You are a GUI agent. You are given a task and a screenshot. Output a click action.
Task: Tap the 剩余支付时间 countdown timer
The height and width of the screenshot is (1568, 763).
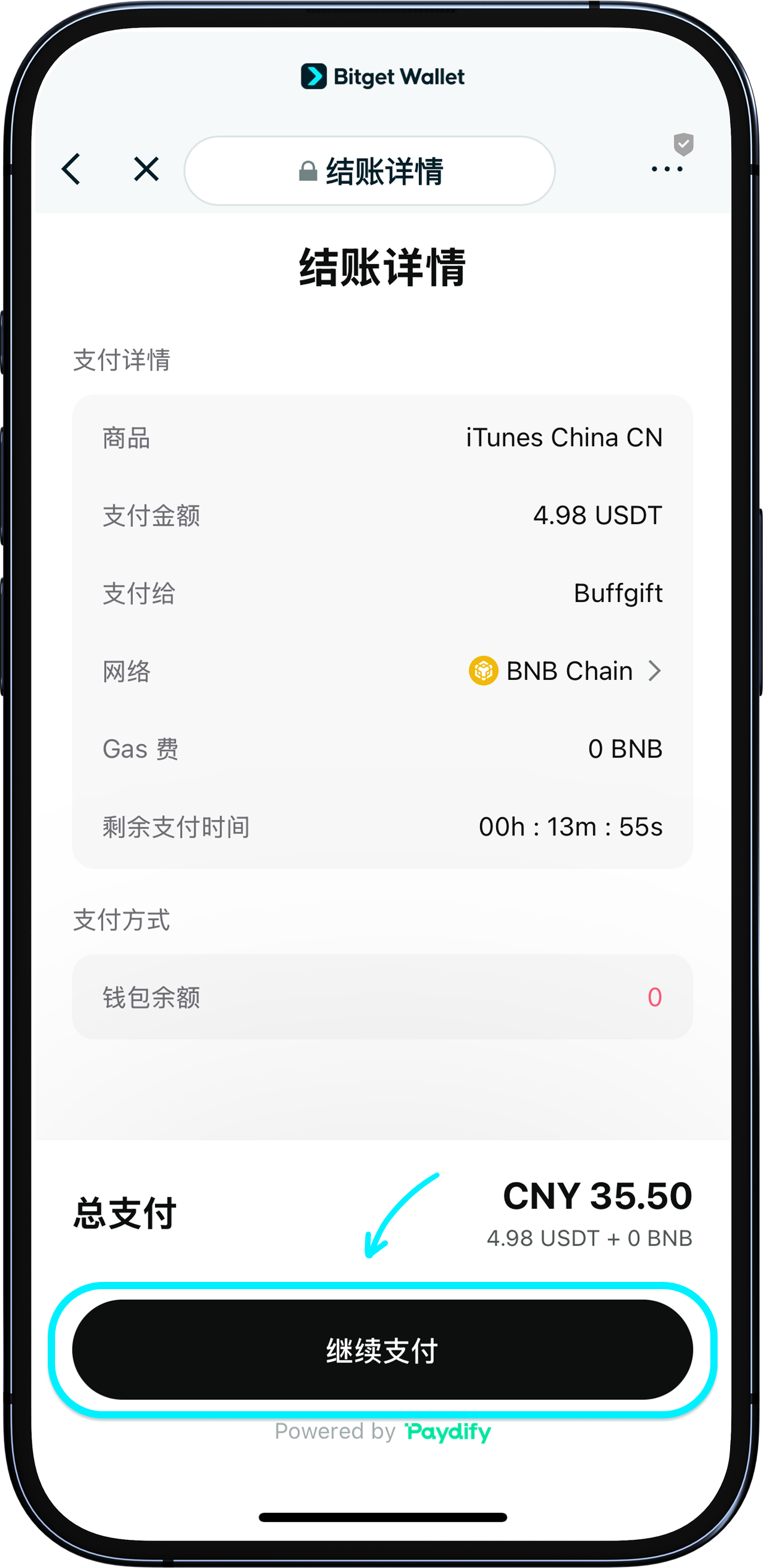tap(382, 826)
